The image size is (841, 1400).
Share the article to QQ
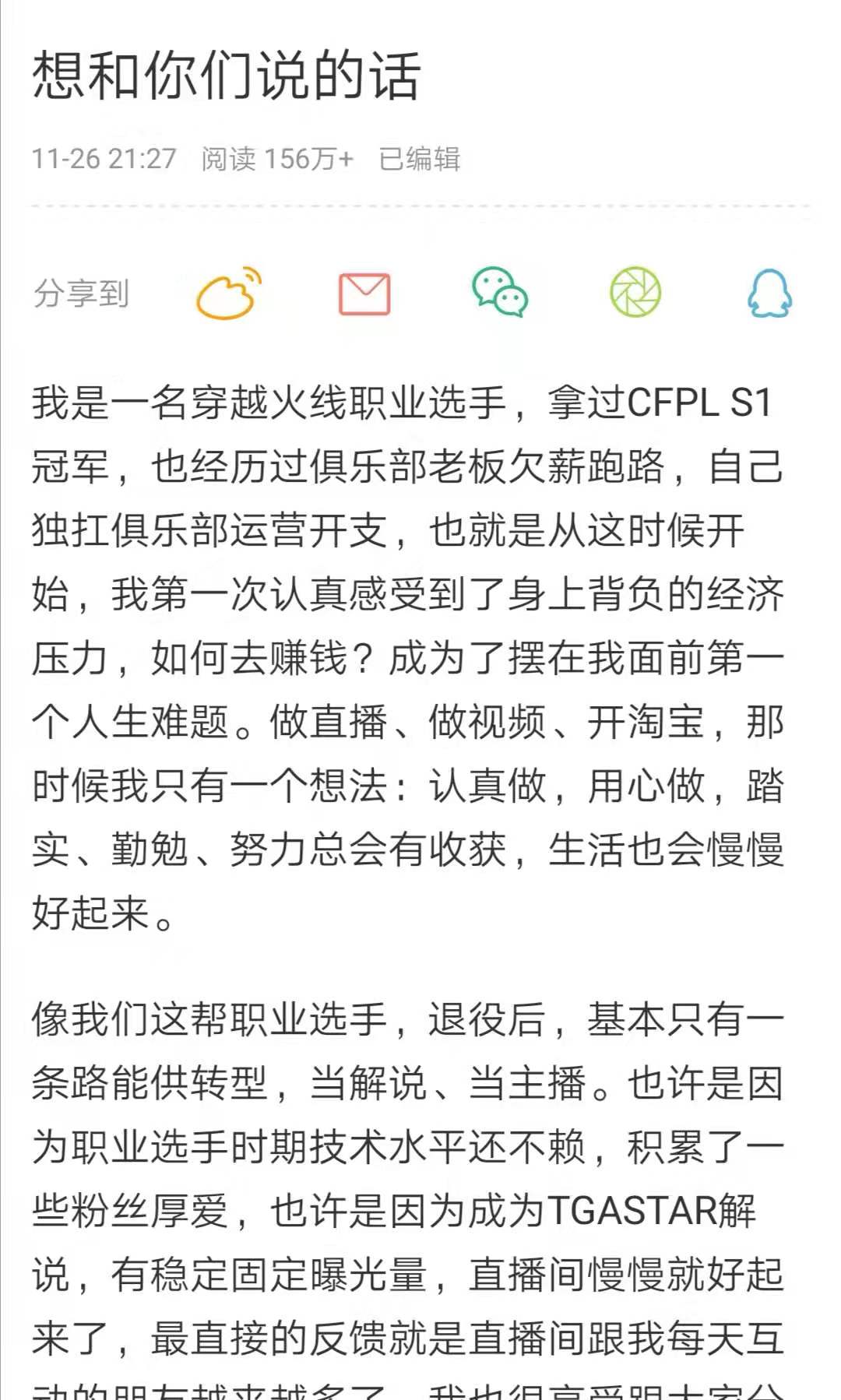[770, 294]
